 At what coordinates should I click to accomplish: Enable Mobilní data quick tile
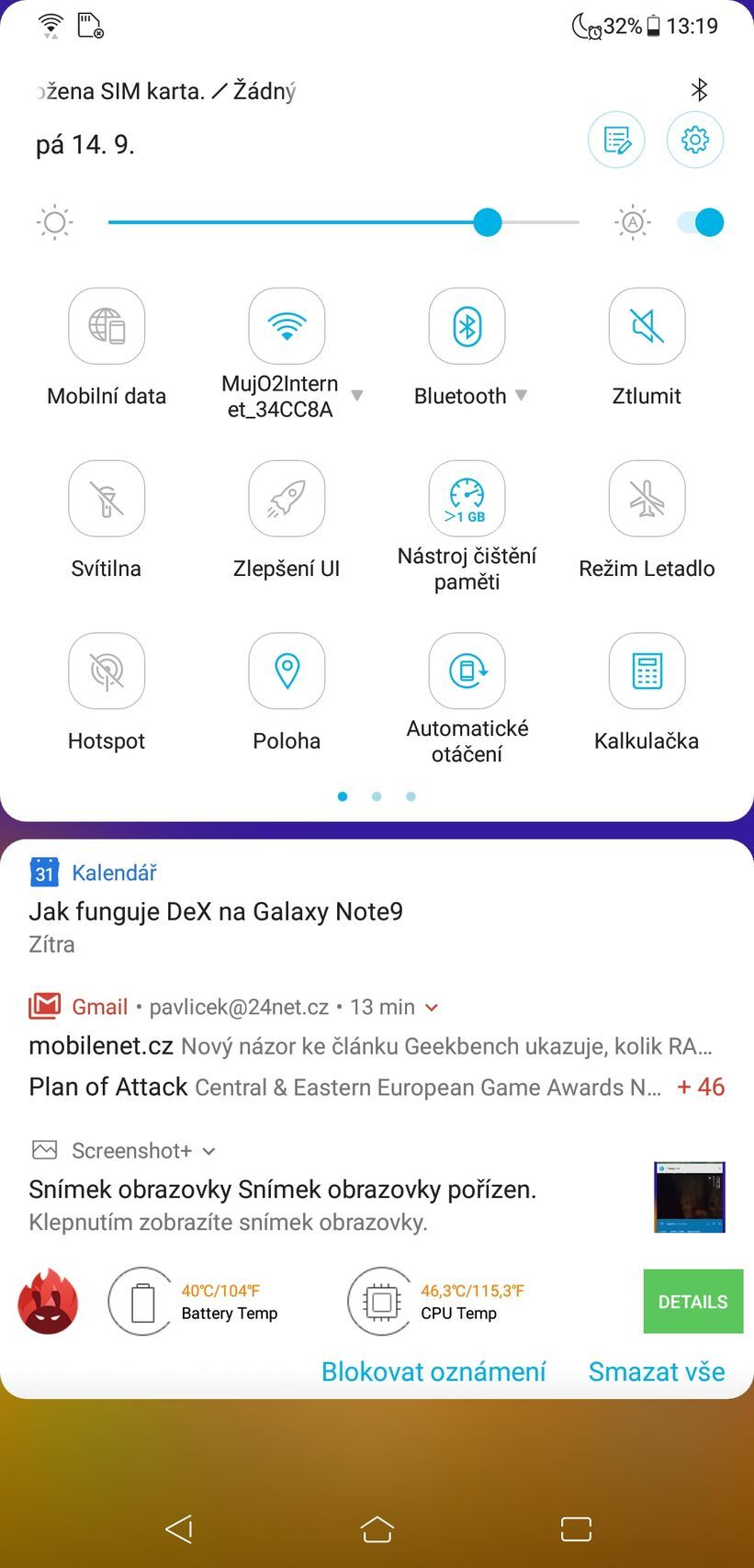click(107, 326)
